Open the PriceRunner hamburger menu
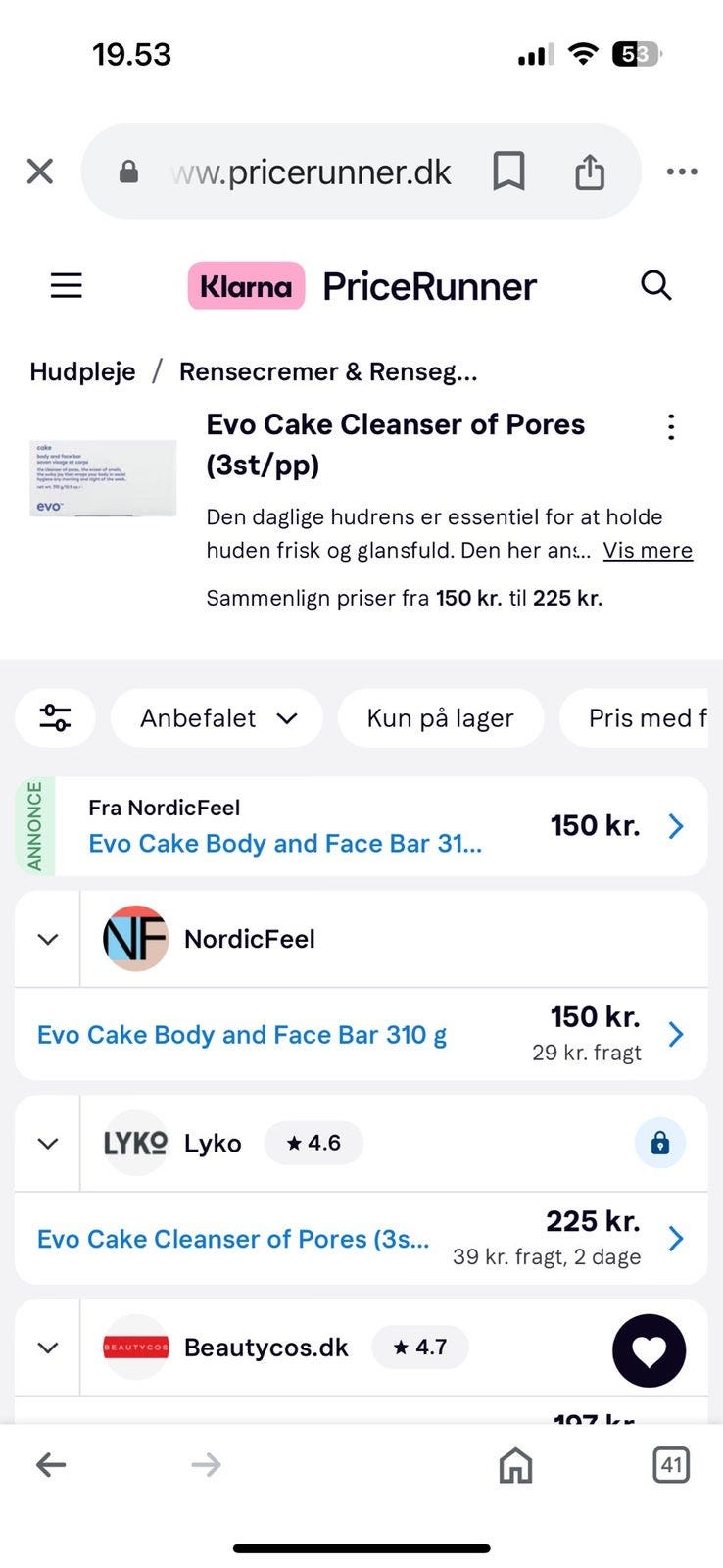 coord(67,285)
